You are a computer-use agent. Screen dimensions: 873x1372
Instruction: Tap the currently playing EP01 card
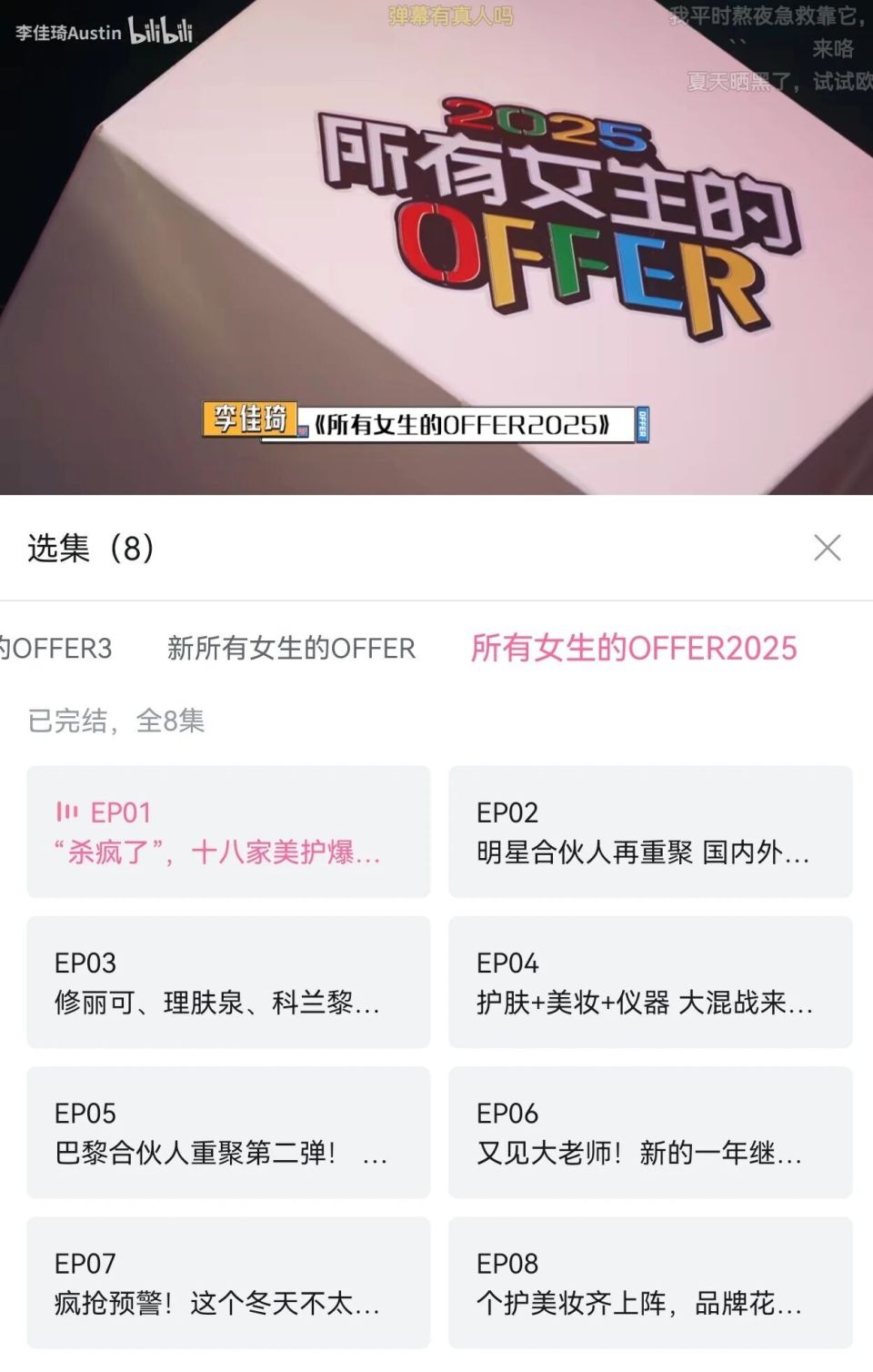(228, 831)
